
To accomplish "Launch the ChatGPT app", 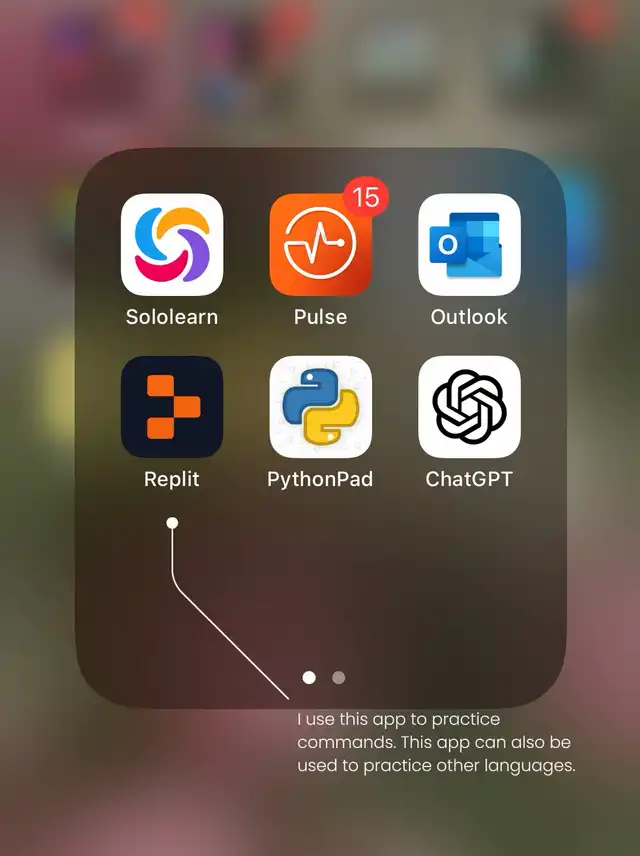I will coord(469,407).
